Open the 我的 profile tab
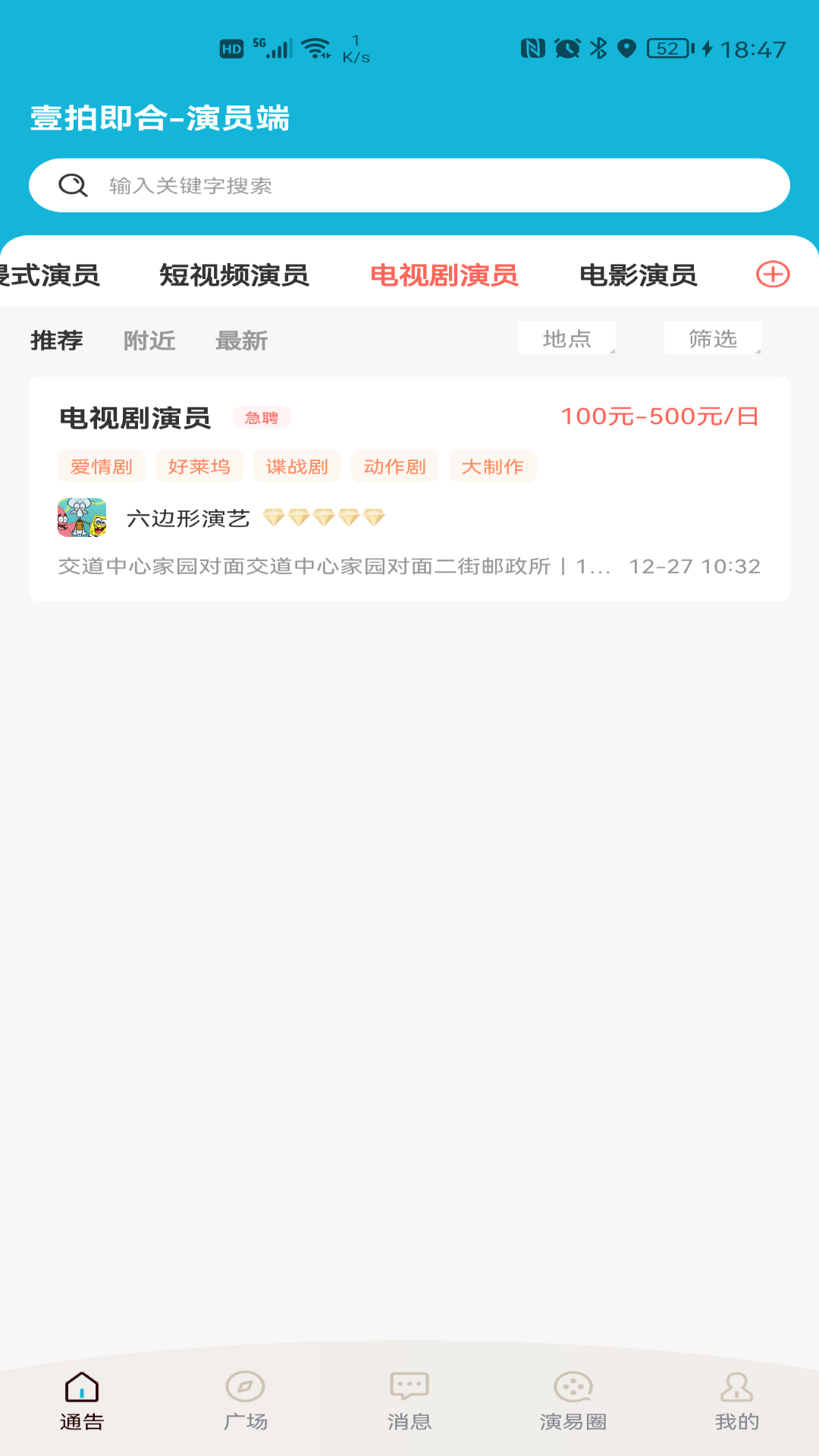 point(737,1401)
